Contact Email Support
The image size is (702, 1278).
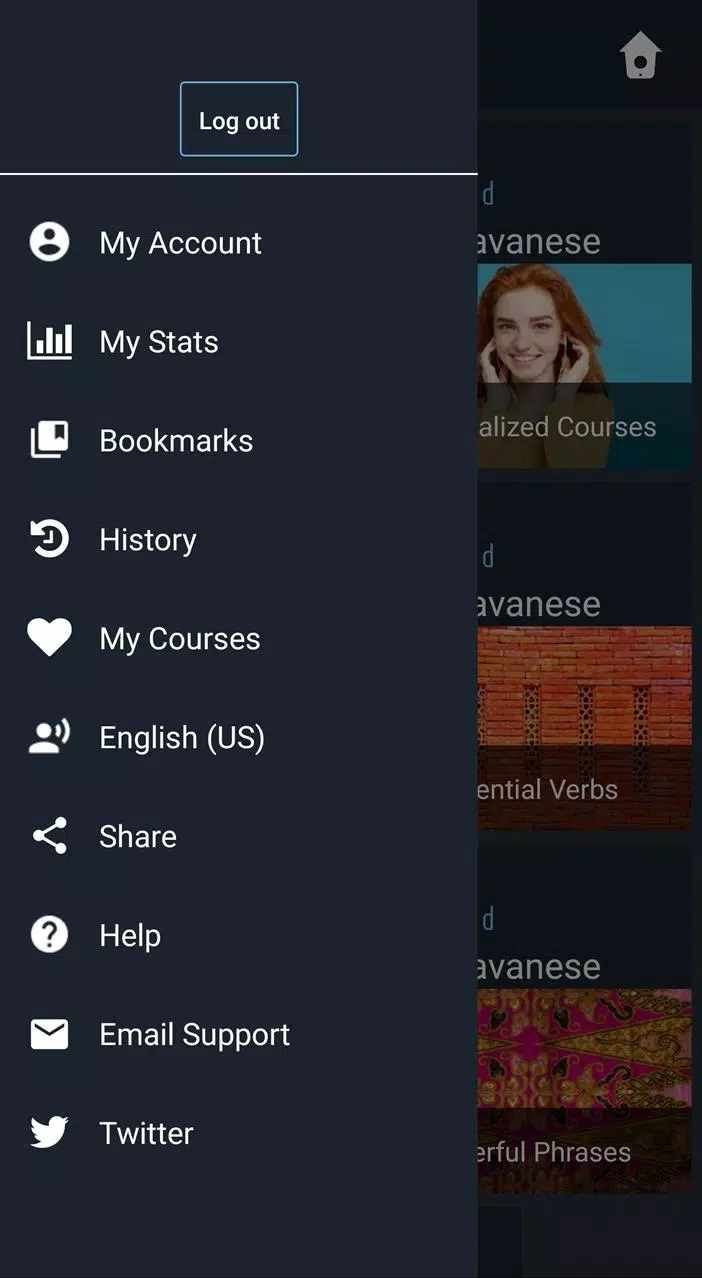click(194, 1035)
